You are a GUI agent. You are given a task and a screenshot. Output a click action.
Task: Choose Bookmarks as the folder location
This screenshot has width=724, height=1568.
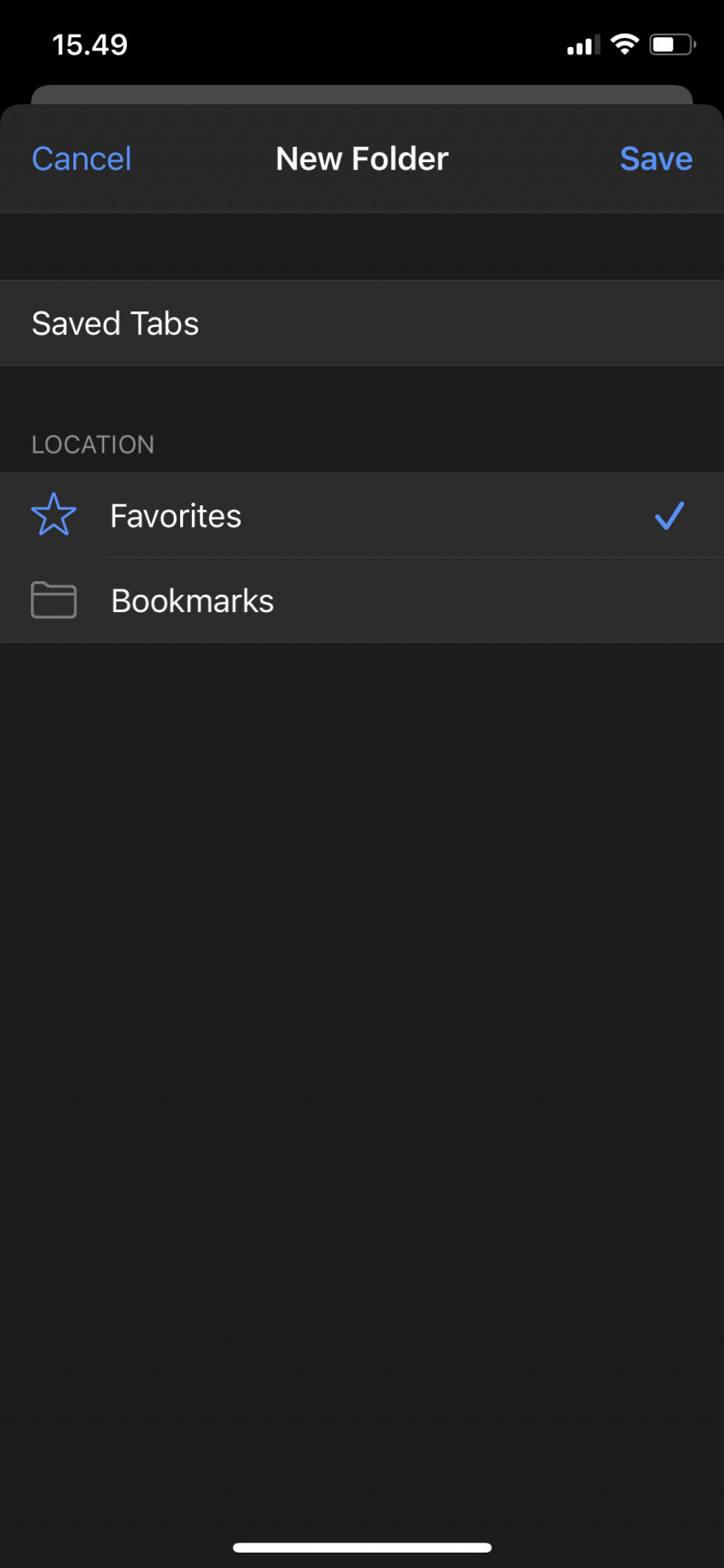pos(362,601)
